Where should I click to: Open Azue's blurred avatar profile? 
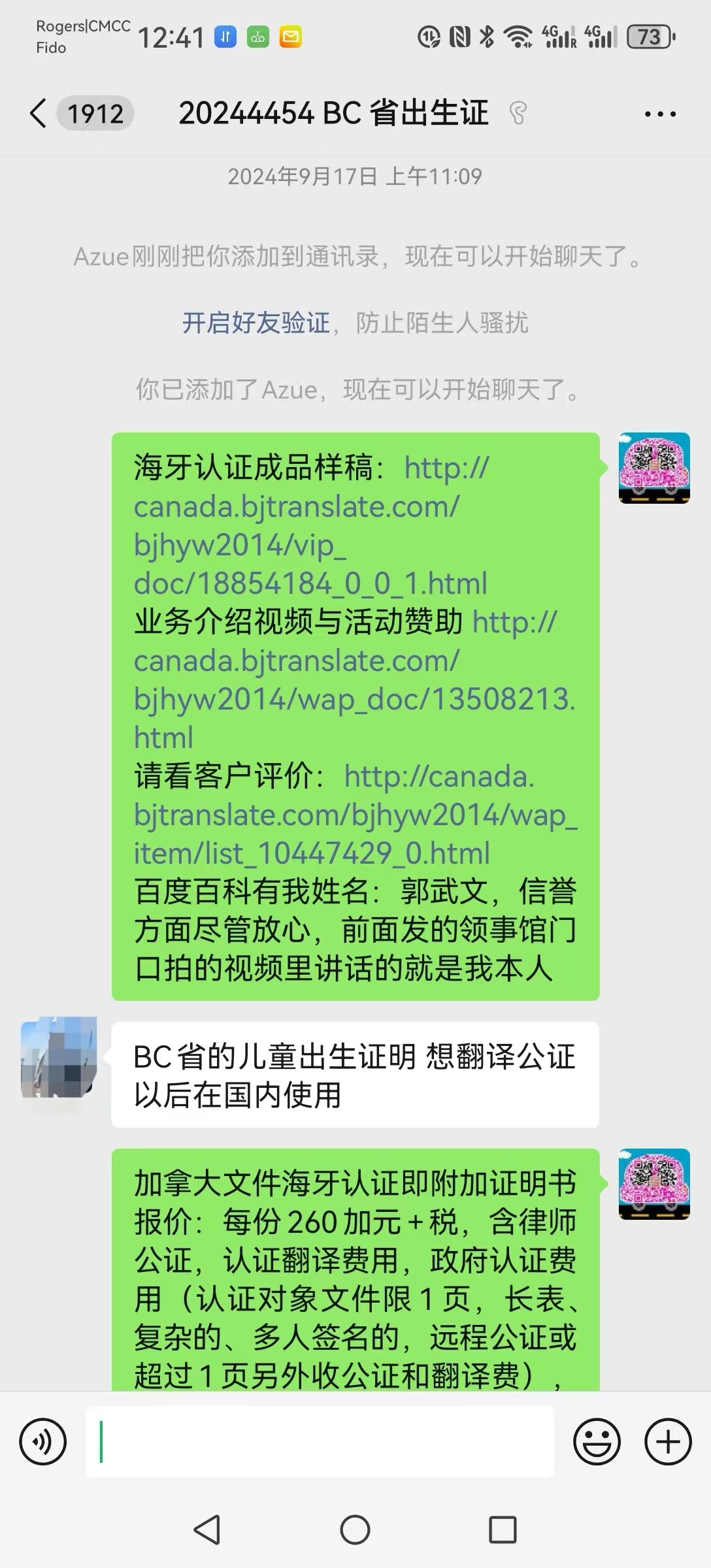[x=59, y=1057]
